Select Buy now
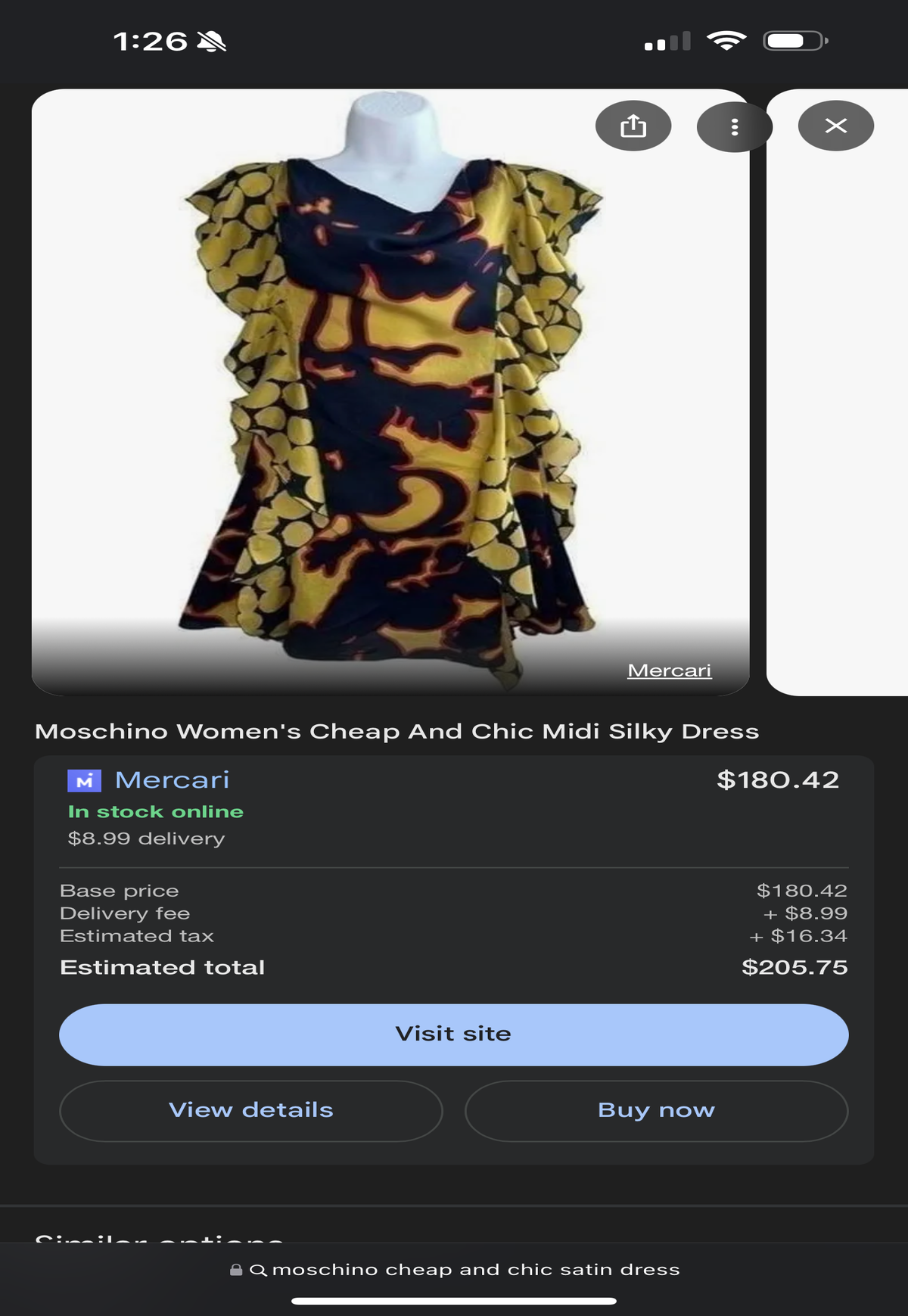Screen dimensions: 908x1316 656,1110
